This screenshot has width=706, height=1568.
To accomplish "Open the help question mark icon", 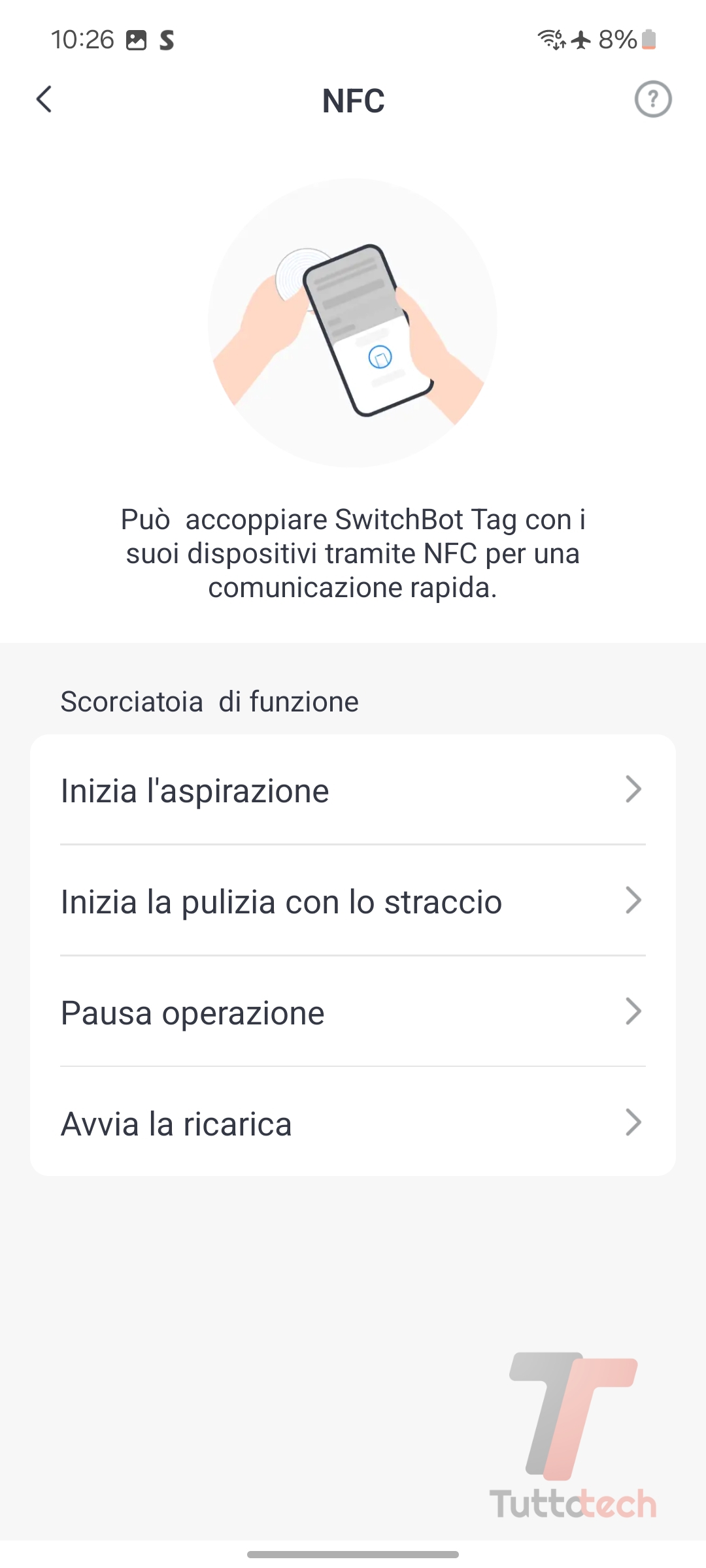I will (652, 99).
